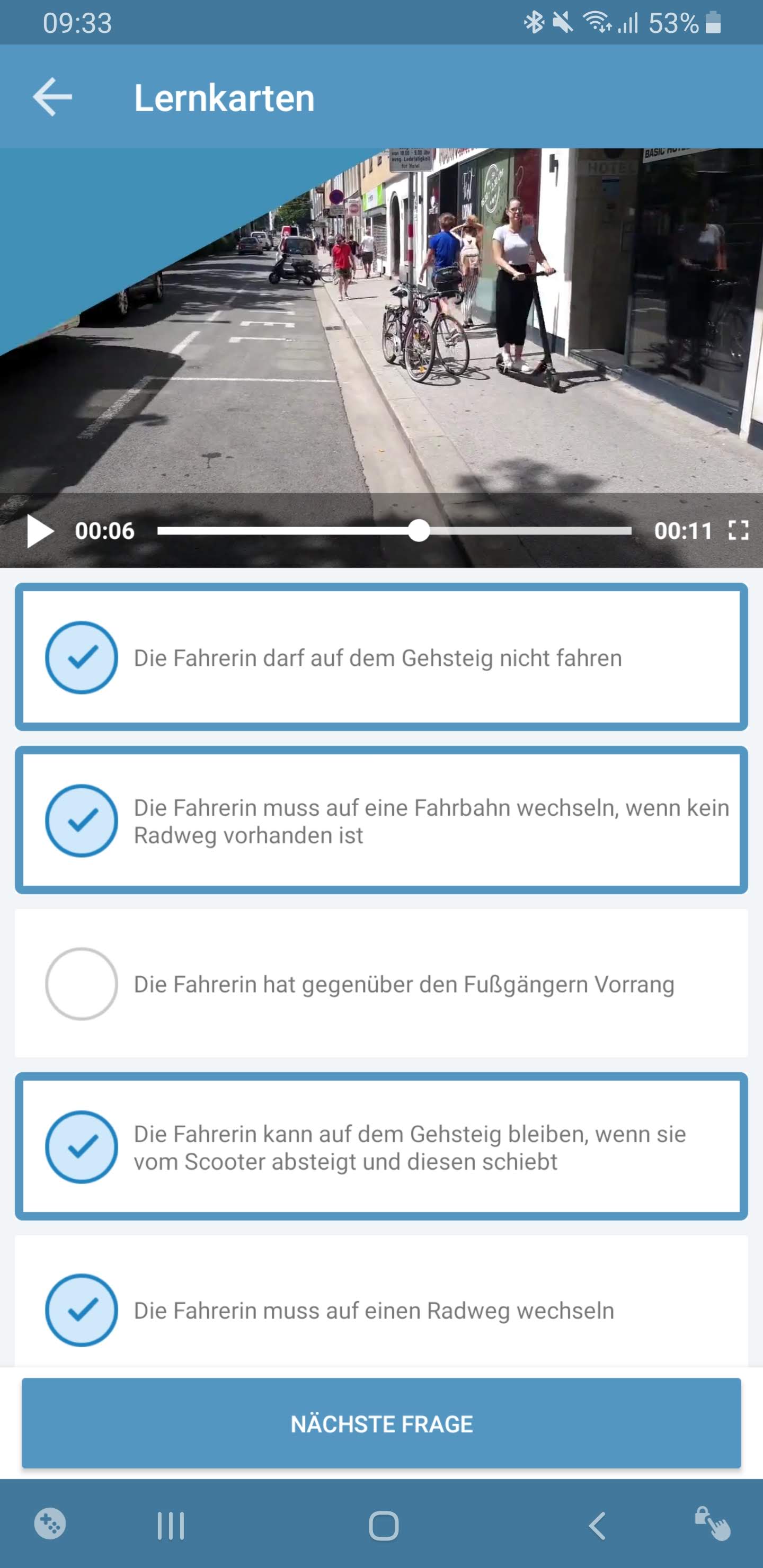
Task: Go back from Lernkarten screen
Action: tap(52, 97)
